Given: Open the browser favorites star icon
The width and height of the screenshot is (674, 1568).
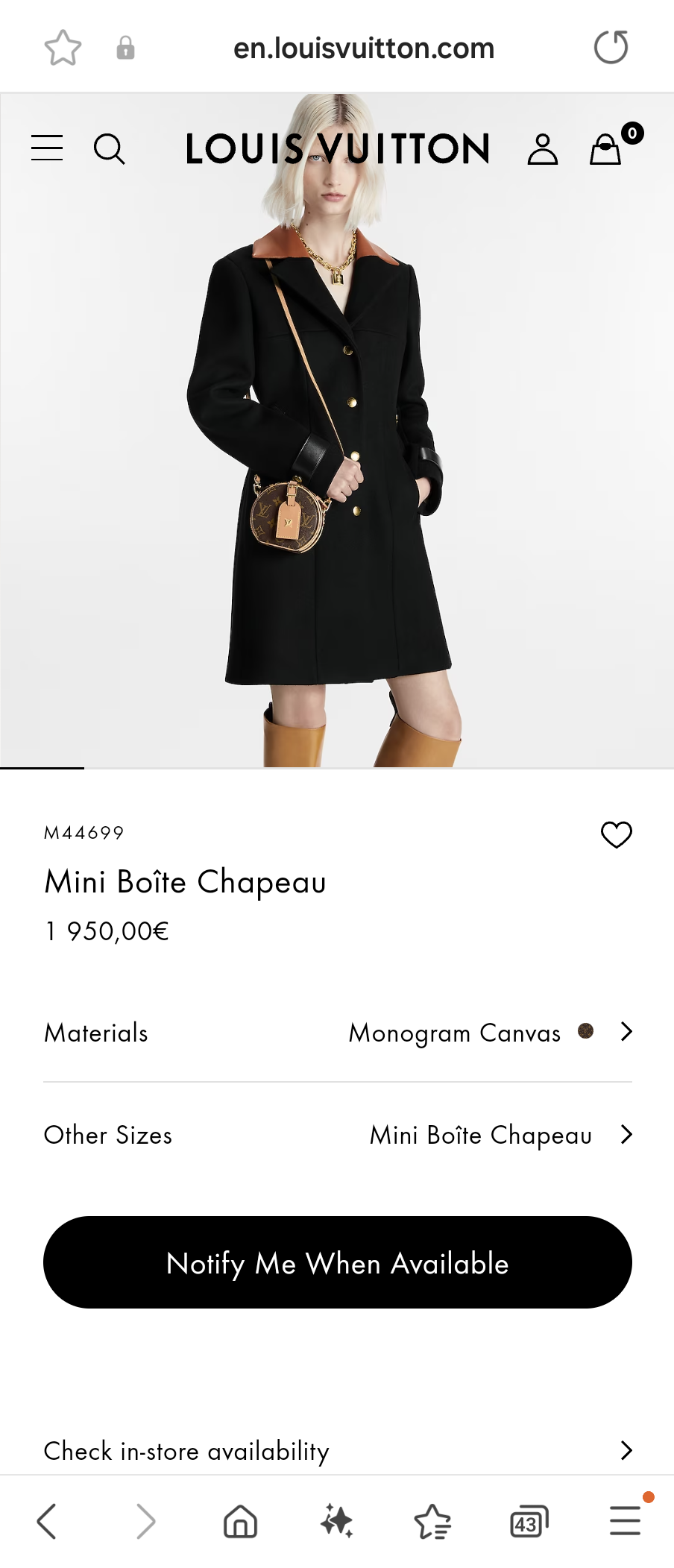Looking at the screenshot, I should pos(432,1520).
